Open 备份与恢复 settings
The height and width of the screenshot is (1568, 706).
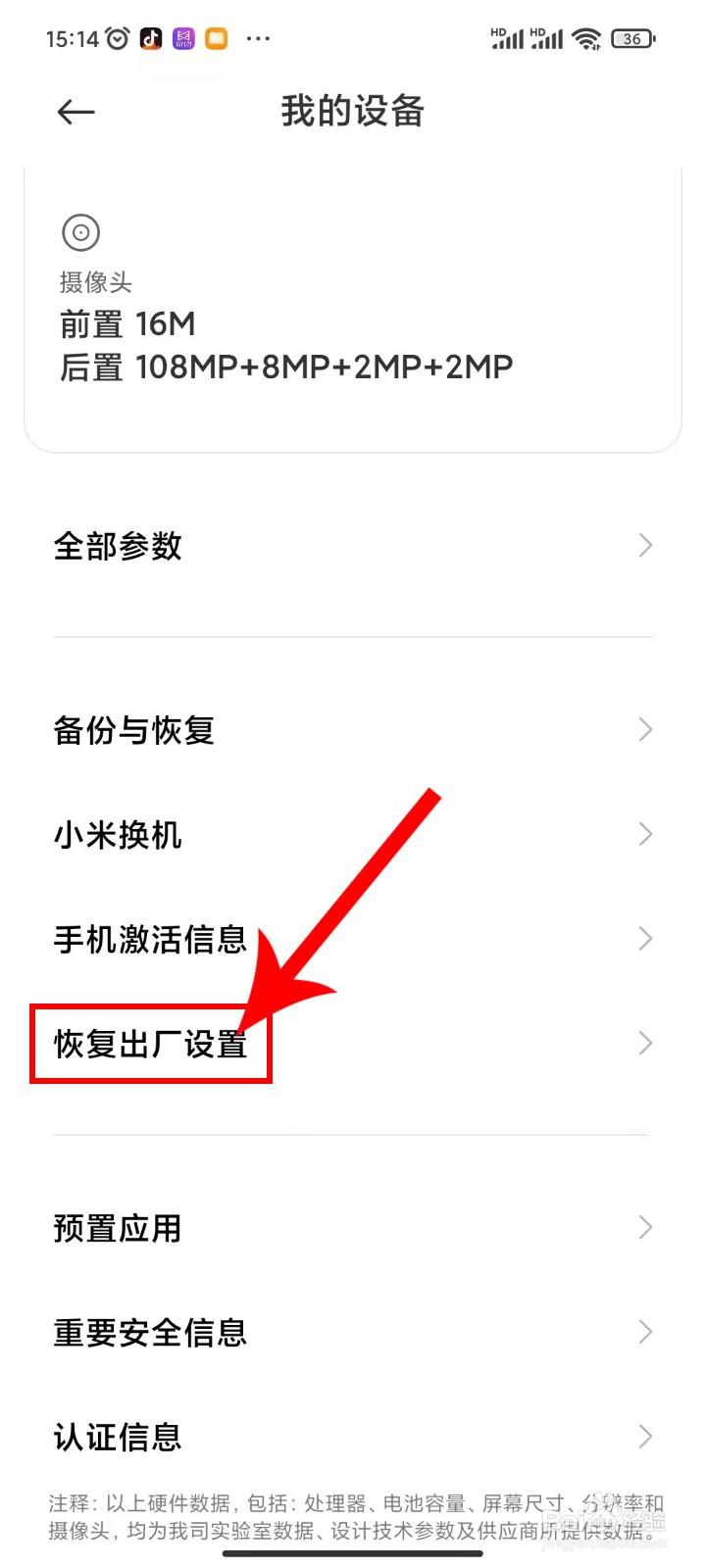[x=132, y=729]
